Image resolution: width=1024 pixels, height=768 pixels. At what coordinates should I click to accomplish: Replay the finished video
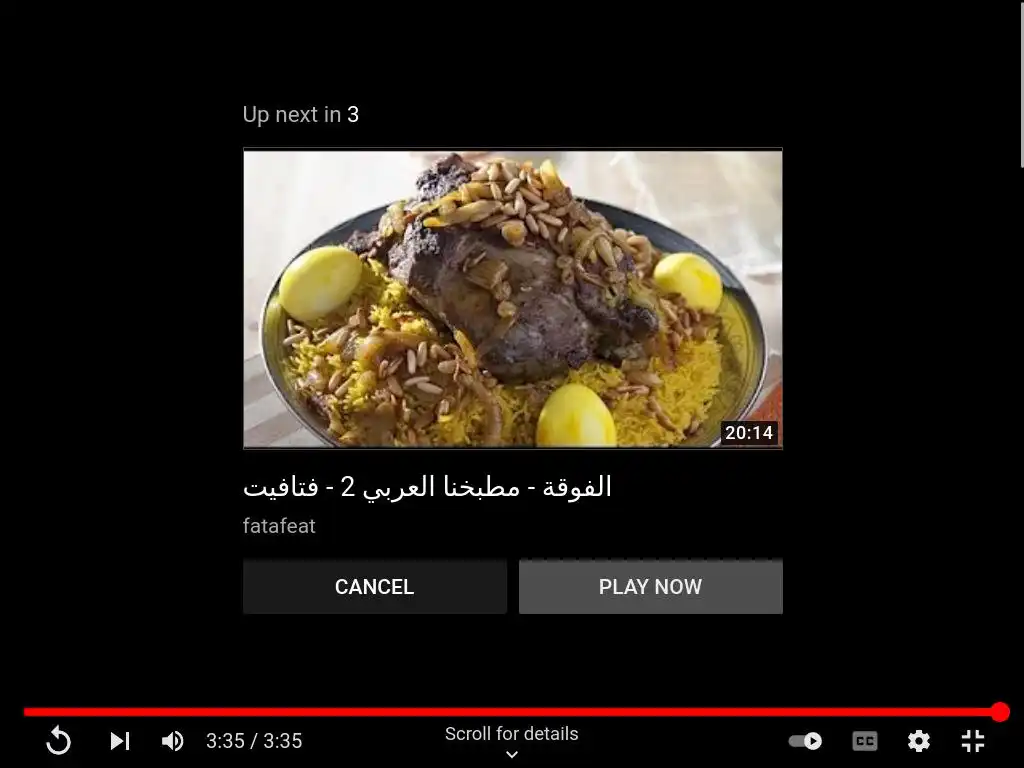[x=59, y=741]
